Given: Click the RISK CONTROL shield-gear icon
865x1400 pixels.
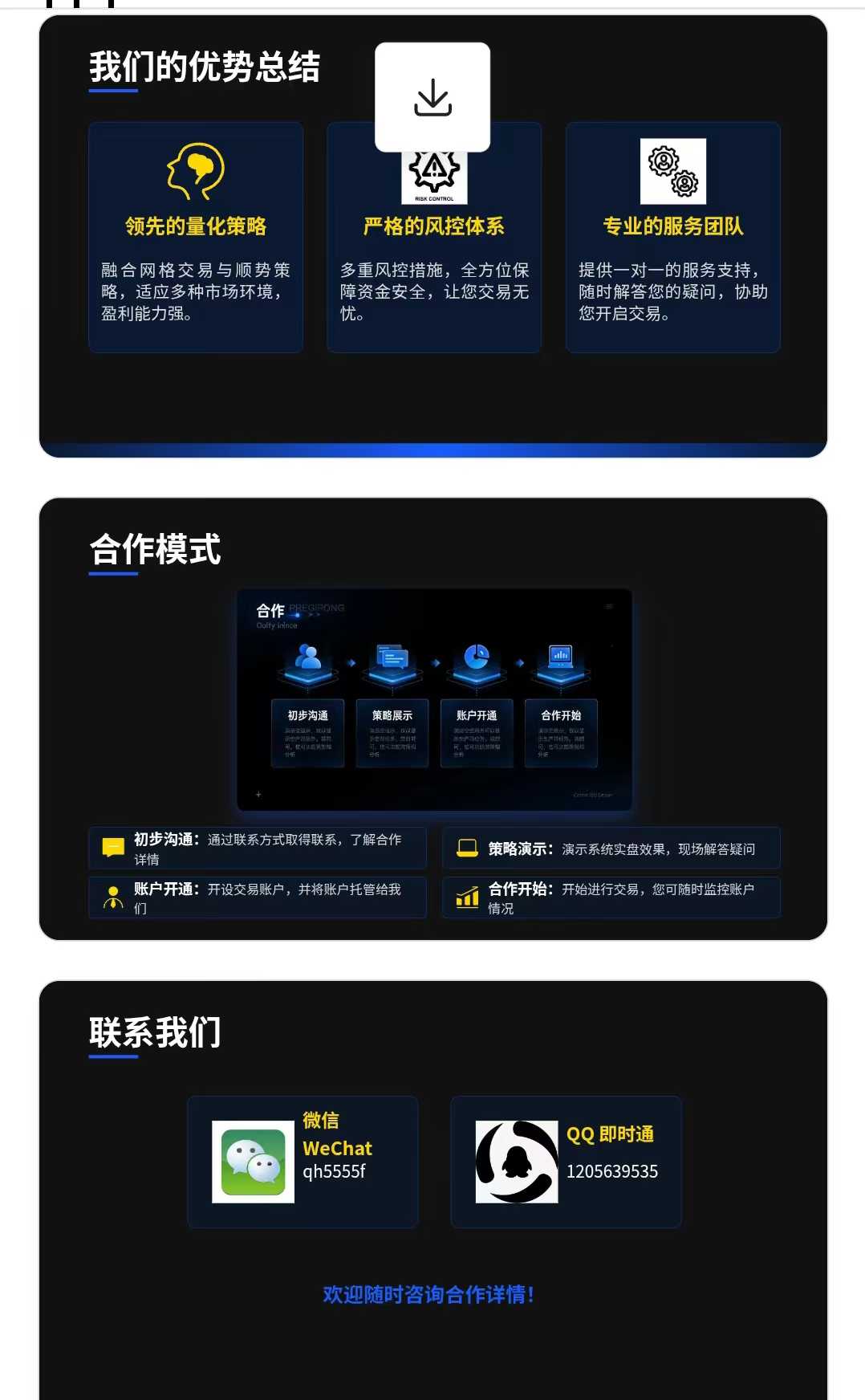Looking at the screenshot, I should (x=433, y=171).
